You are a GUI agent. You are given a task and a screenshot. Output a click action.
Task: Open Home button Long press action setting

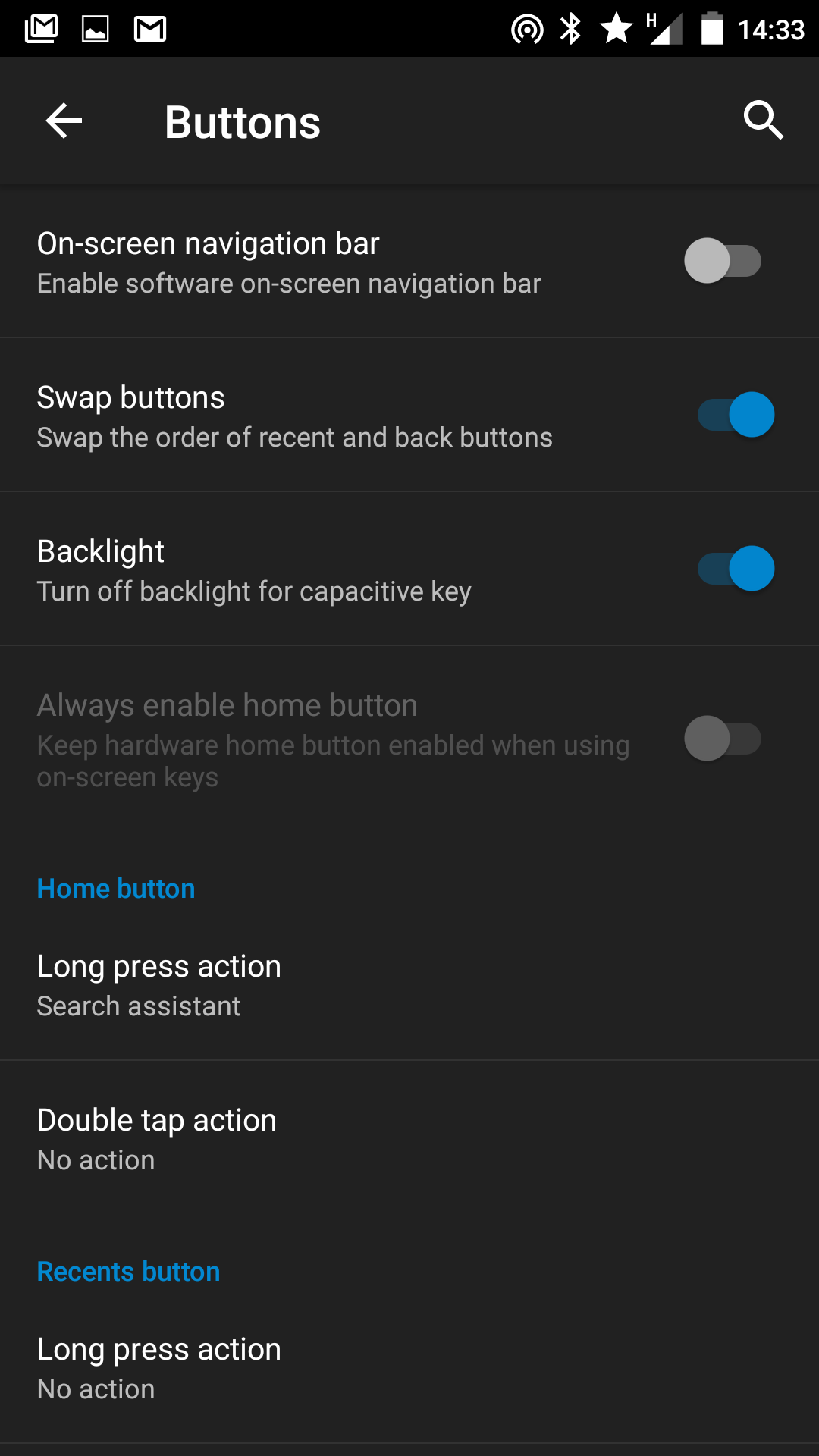click(409, 984)
